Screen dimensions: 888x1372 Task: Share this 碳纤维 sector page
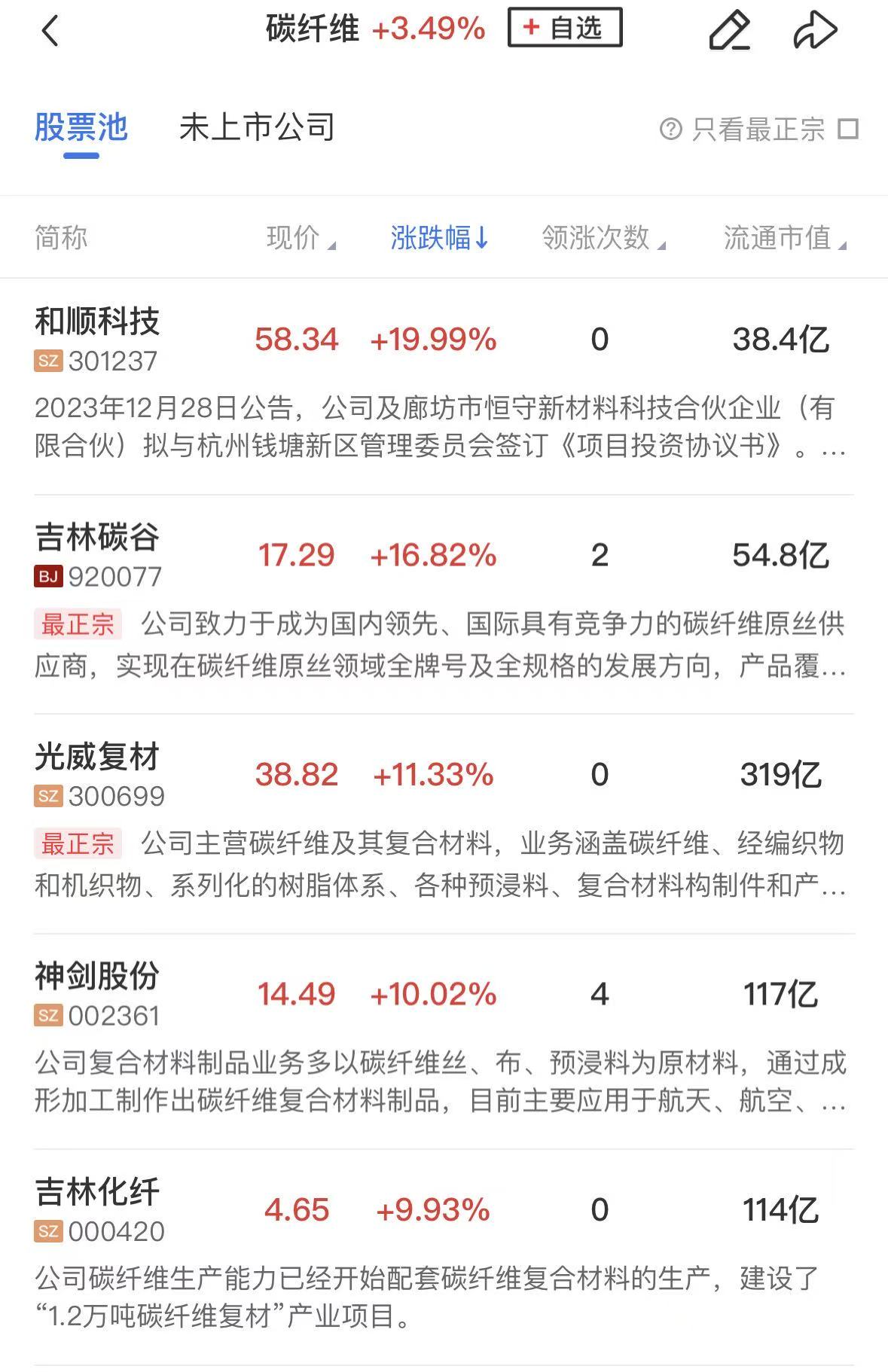tap(815, 31)
